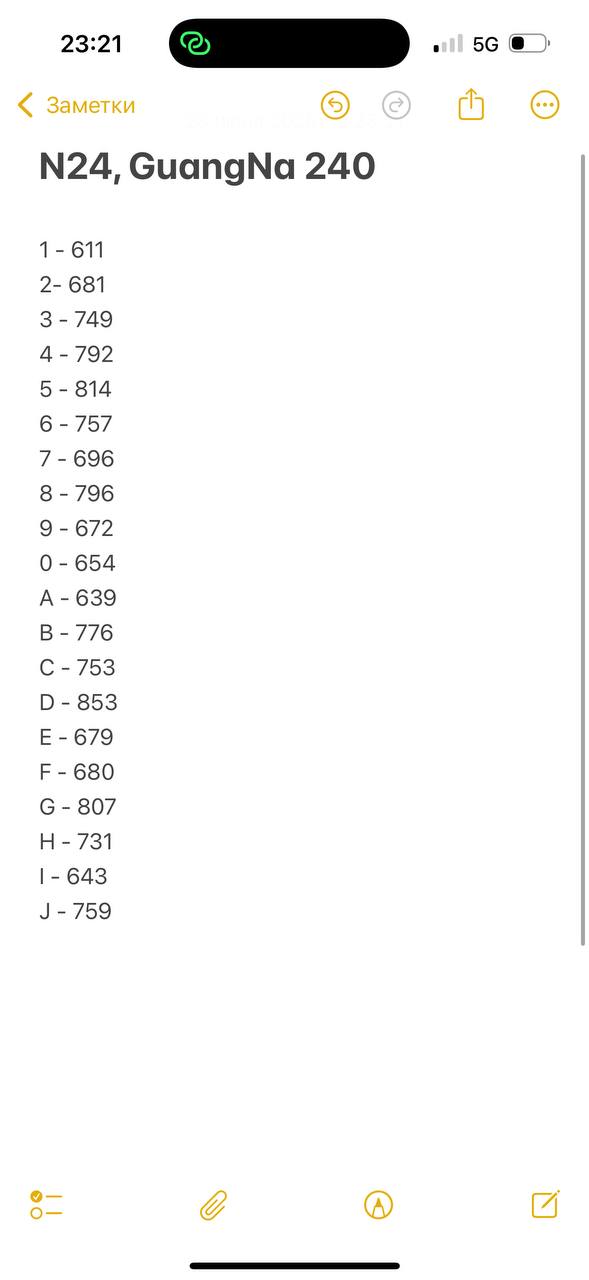Open the markup pen tool
The height and width of the screenshot is (1280, 589).
tap(379, 1205)
